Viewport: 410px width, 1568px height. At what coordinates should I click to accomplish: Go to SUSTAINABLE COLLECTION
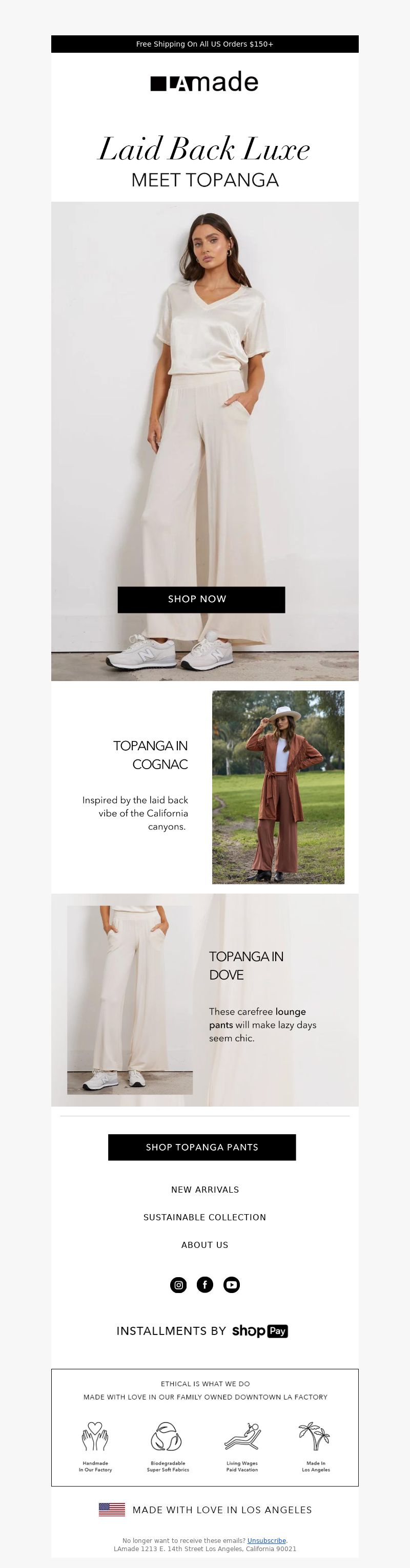click(x=204, y=1217)
